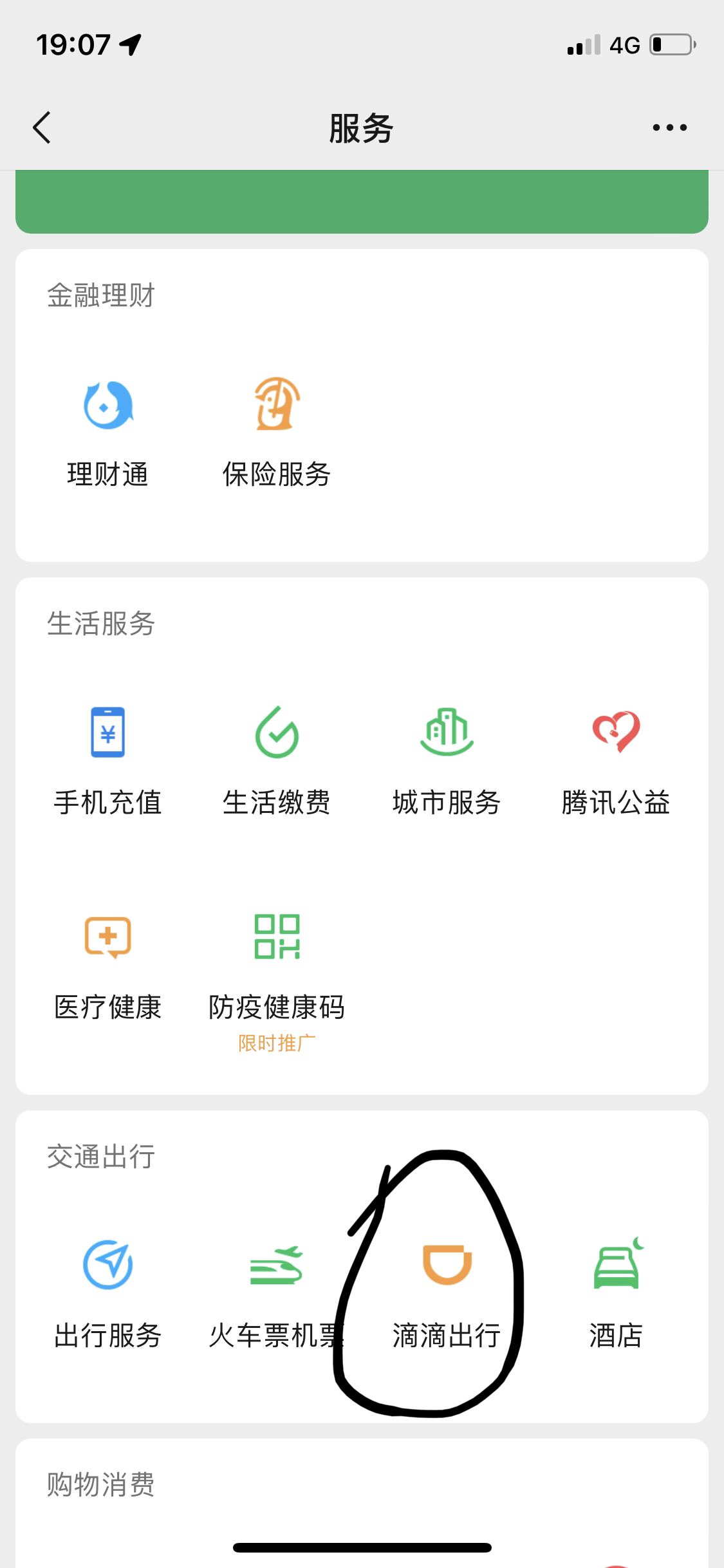Open 防疫健康码 health code

277,964
